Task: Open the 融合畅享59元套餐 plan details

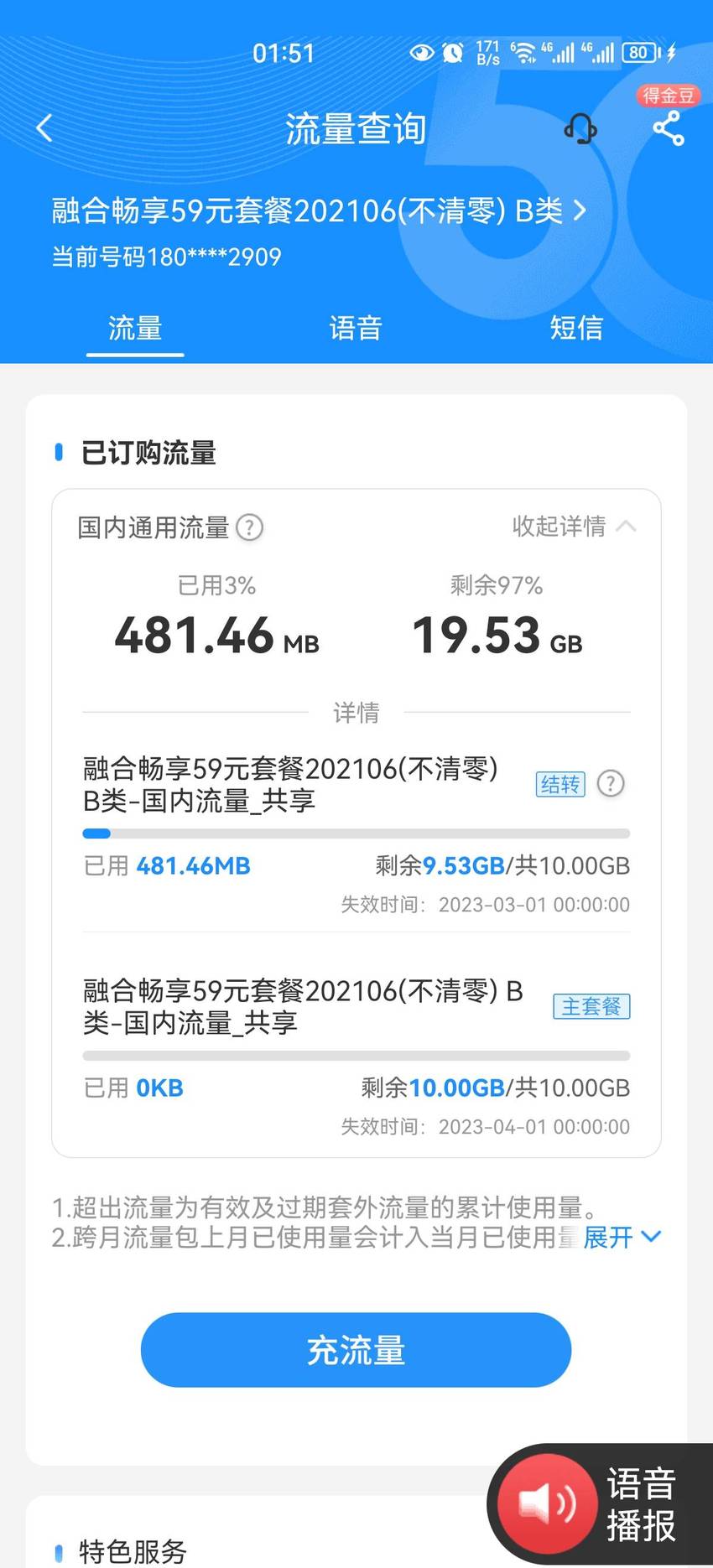Action: [319, 210]
